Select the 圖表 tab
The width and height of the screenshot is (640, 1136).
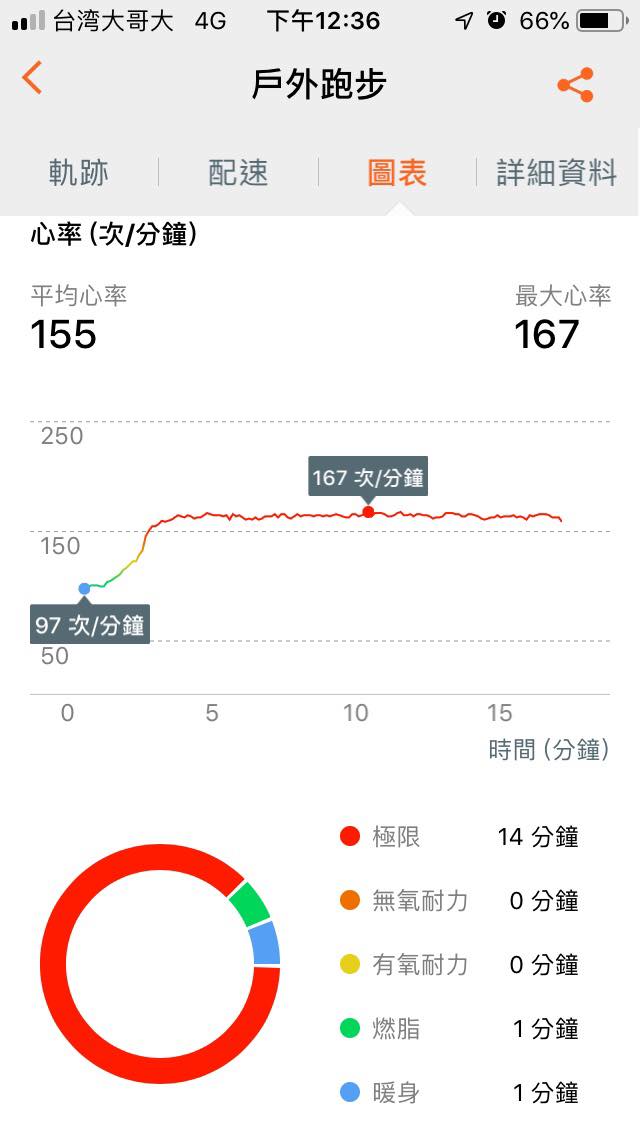click(x=397, y=173)
